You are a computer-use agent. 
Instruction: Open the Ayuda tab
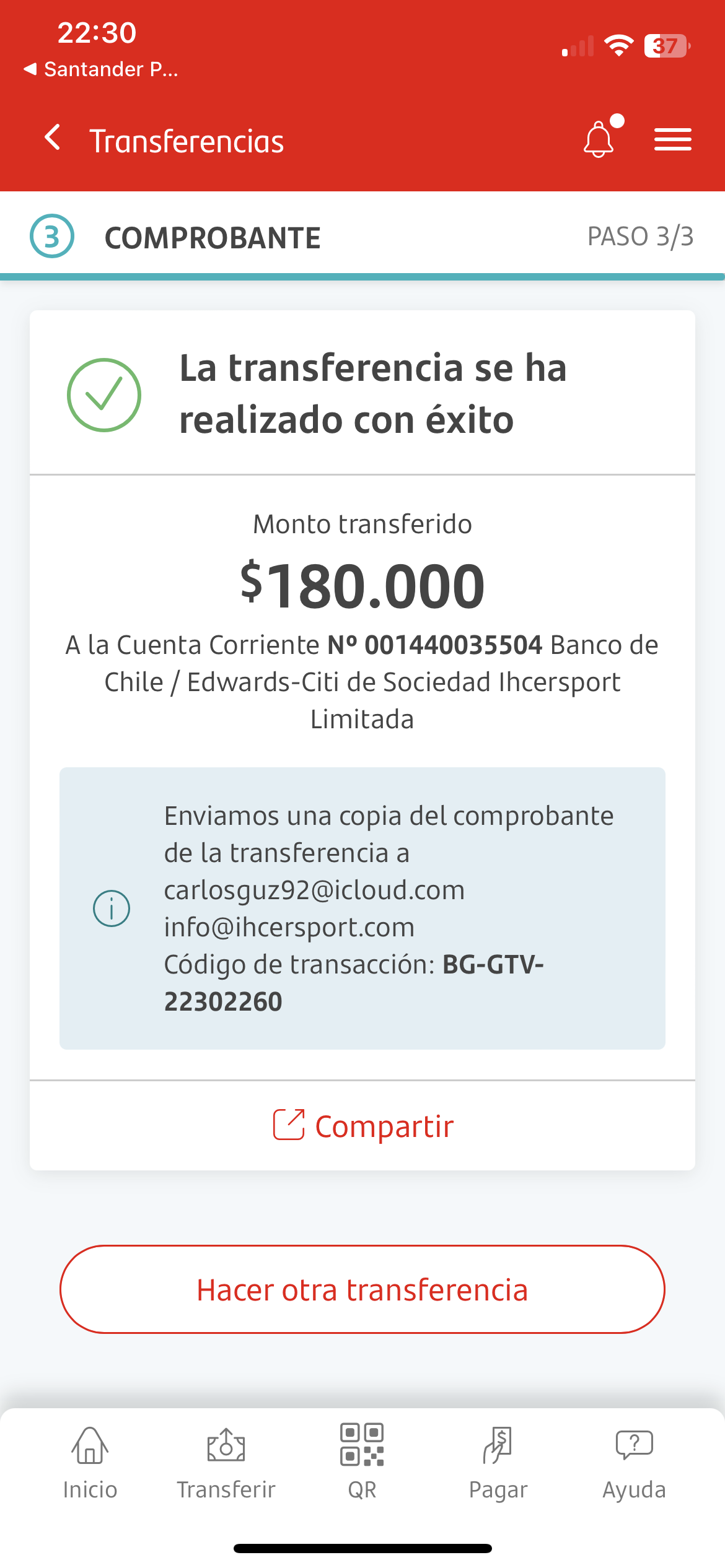point(634,1464)
